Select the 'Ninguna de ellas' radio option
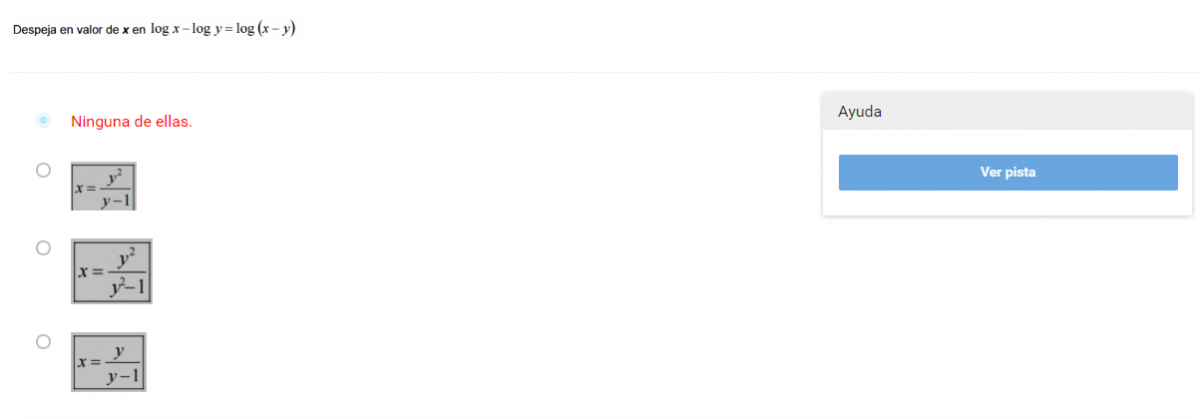1200x419 pixels. 43,121
